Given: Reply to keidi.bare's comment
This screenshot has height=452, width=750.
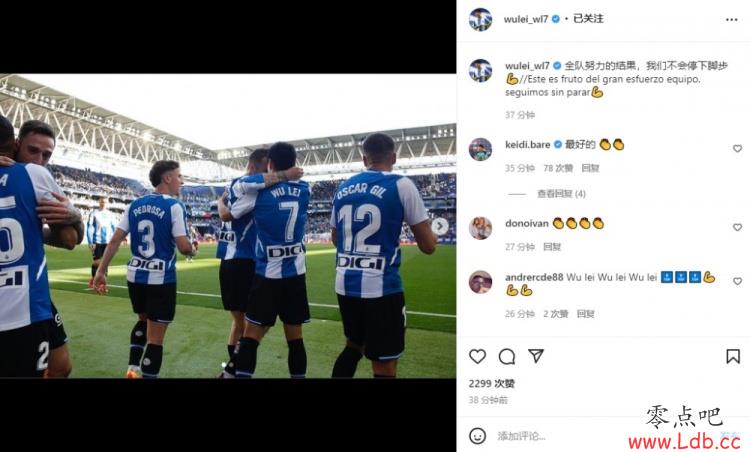Looking at the screenshot, I should (x=590, y=168).
